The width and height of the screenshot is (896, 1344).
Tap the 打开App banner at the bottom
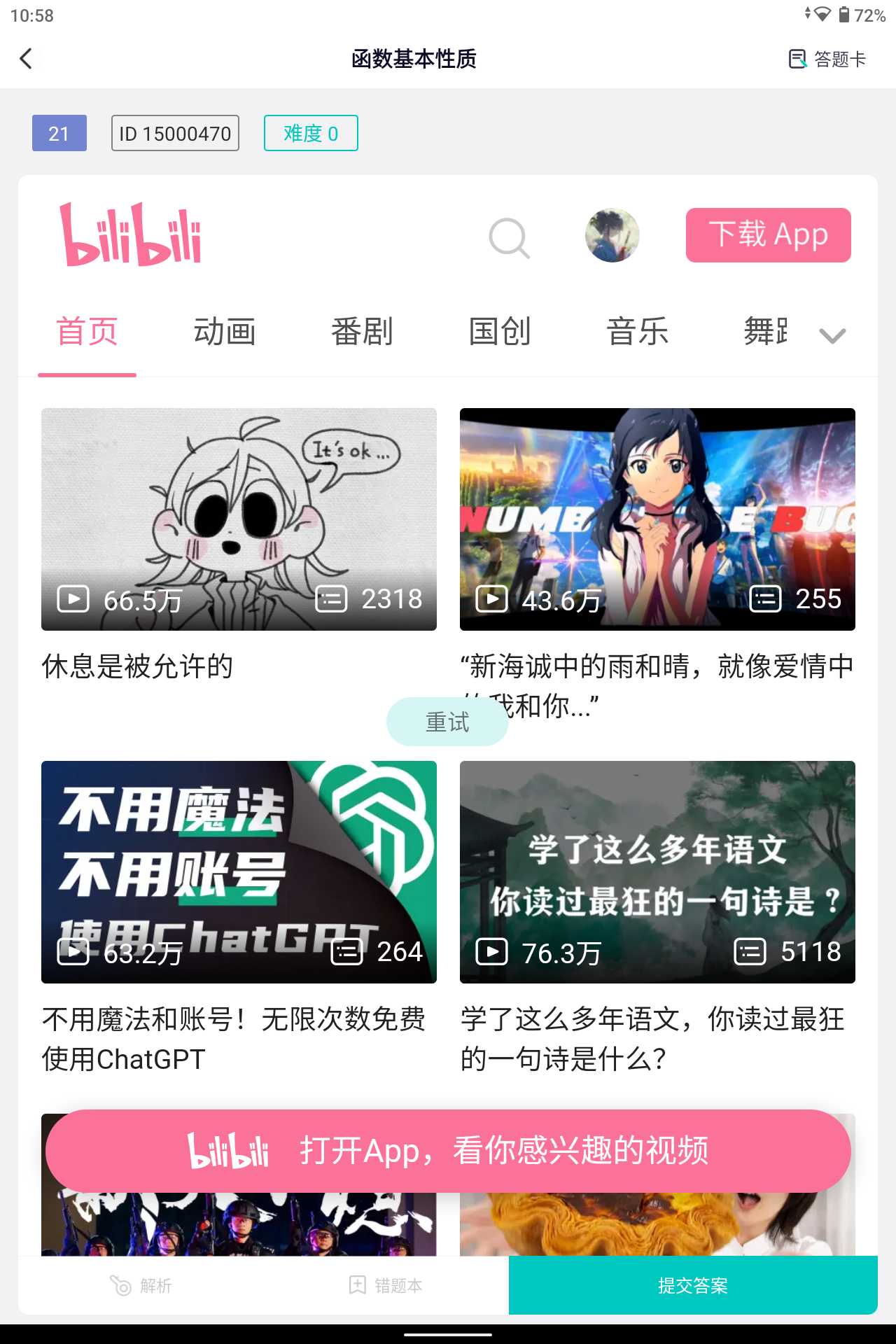click(447, 1150)
